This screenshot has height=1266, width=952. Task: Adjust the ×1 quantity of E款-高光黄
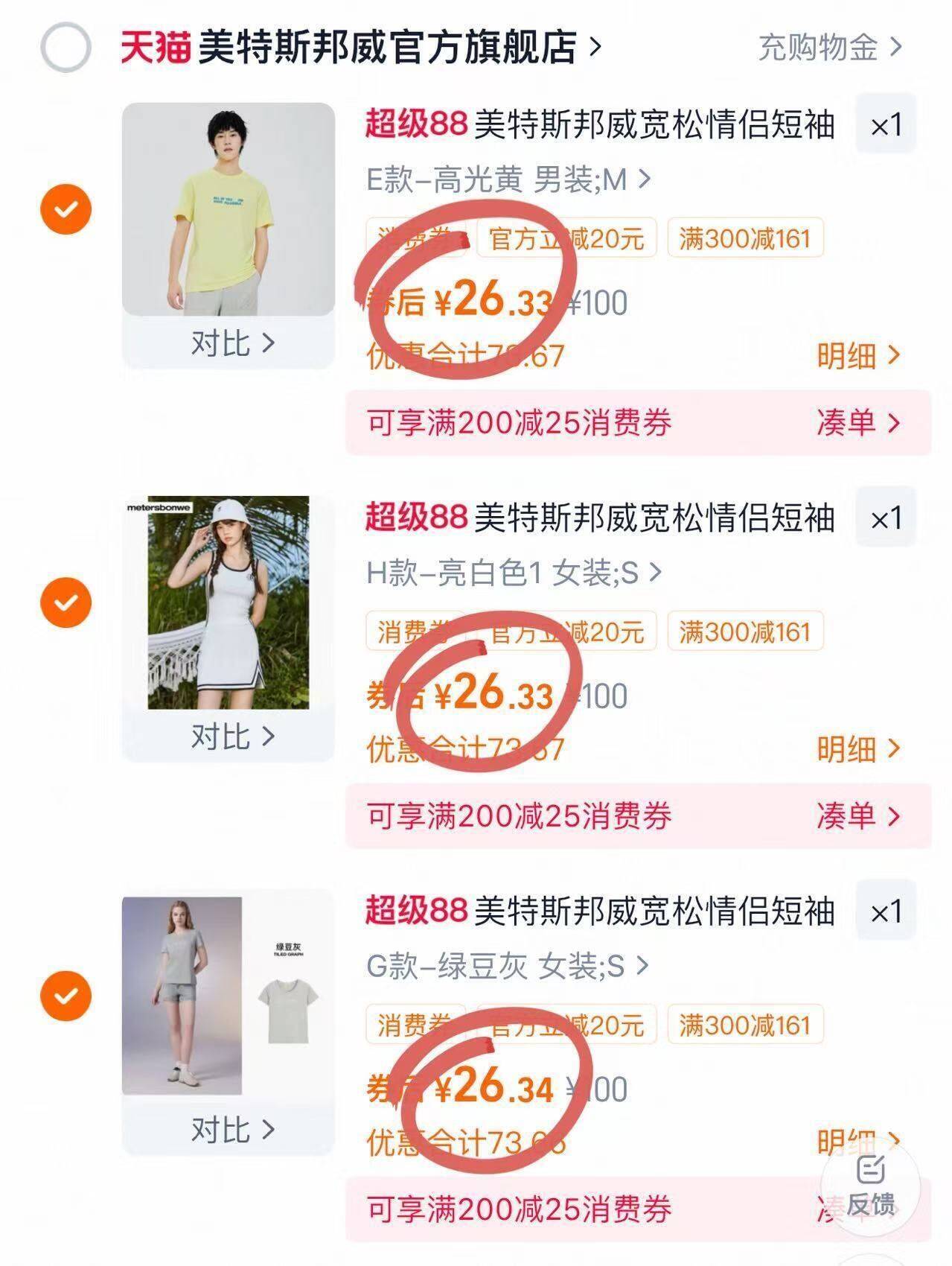(x=886, y=124)
